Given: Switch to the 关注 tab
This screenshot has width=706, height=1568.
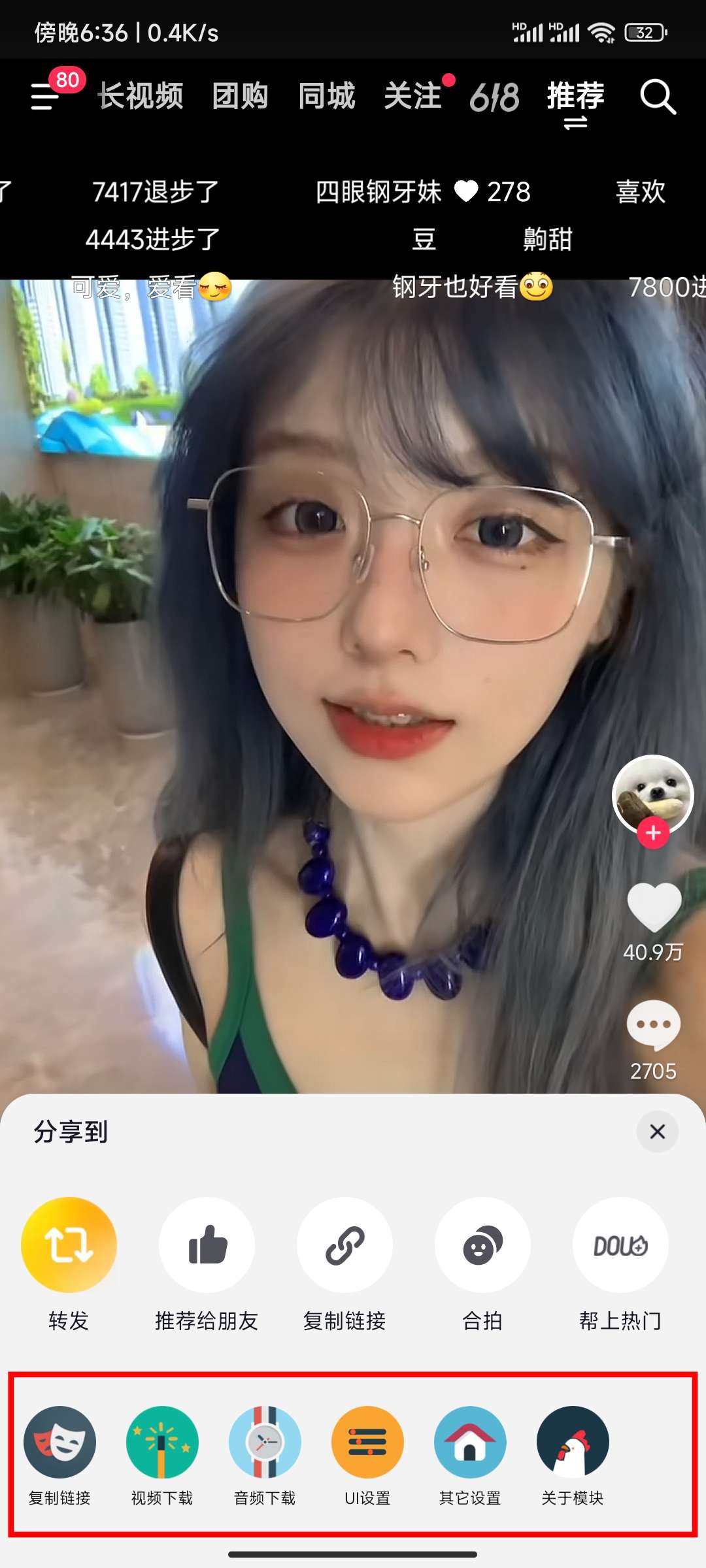Looking at the screenshot, I should (412, 97).
